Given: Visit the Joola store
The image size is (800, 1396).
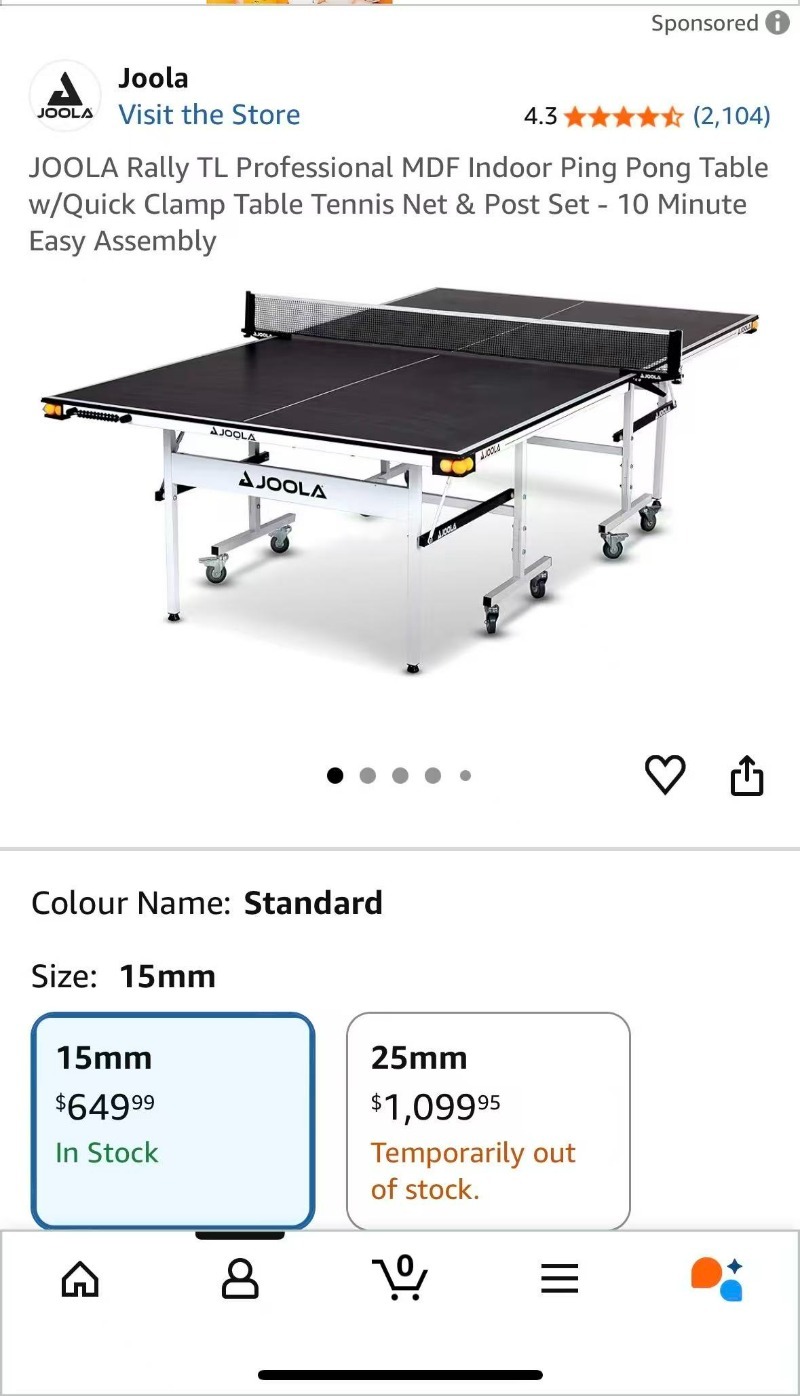Looking at the screenshot, I should pyautogui.click(x=209, y=115).
